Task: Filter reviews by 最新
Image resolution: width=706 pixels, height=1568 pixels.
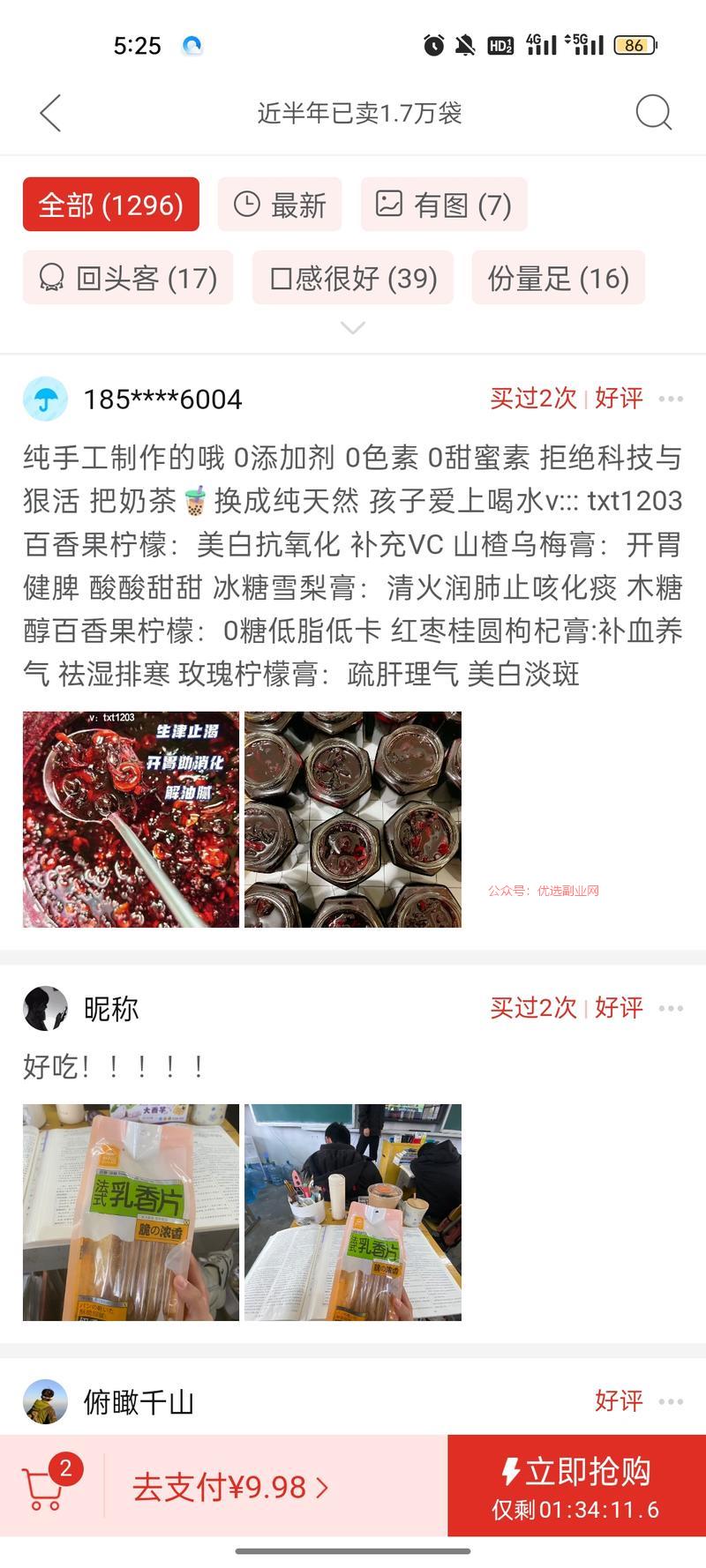Action: click(280, 205)
